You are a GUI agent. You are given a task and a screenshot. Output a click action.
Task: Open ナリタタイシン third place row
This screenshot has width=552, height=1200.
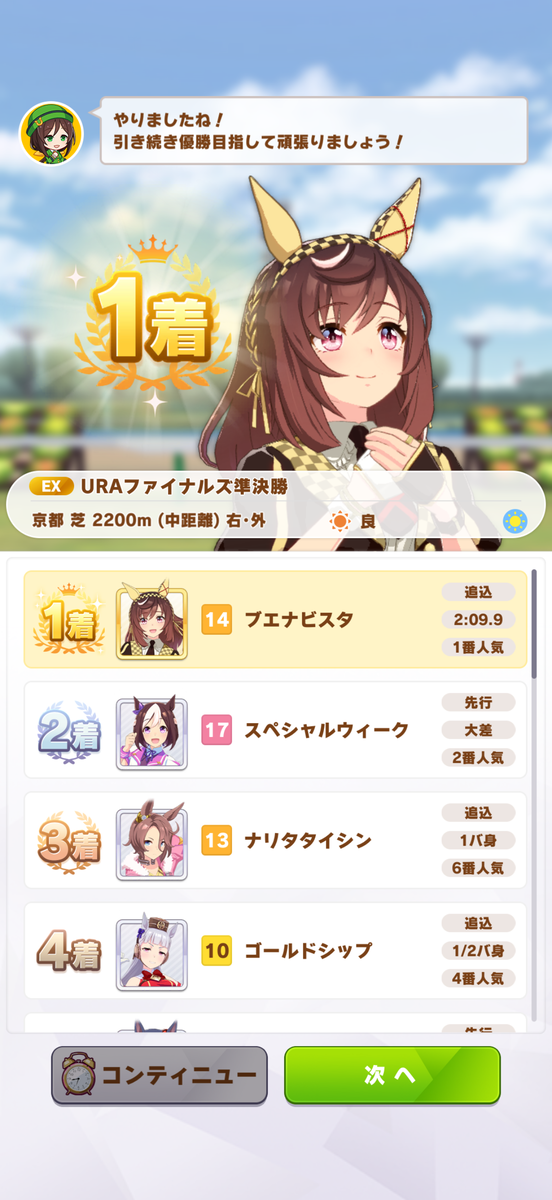(x=275, y=840)
